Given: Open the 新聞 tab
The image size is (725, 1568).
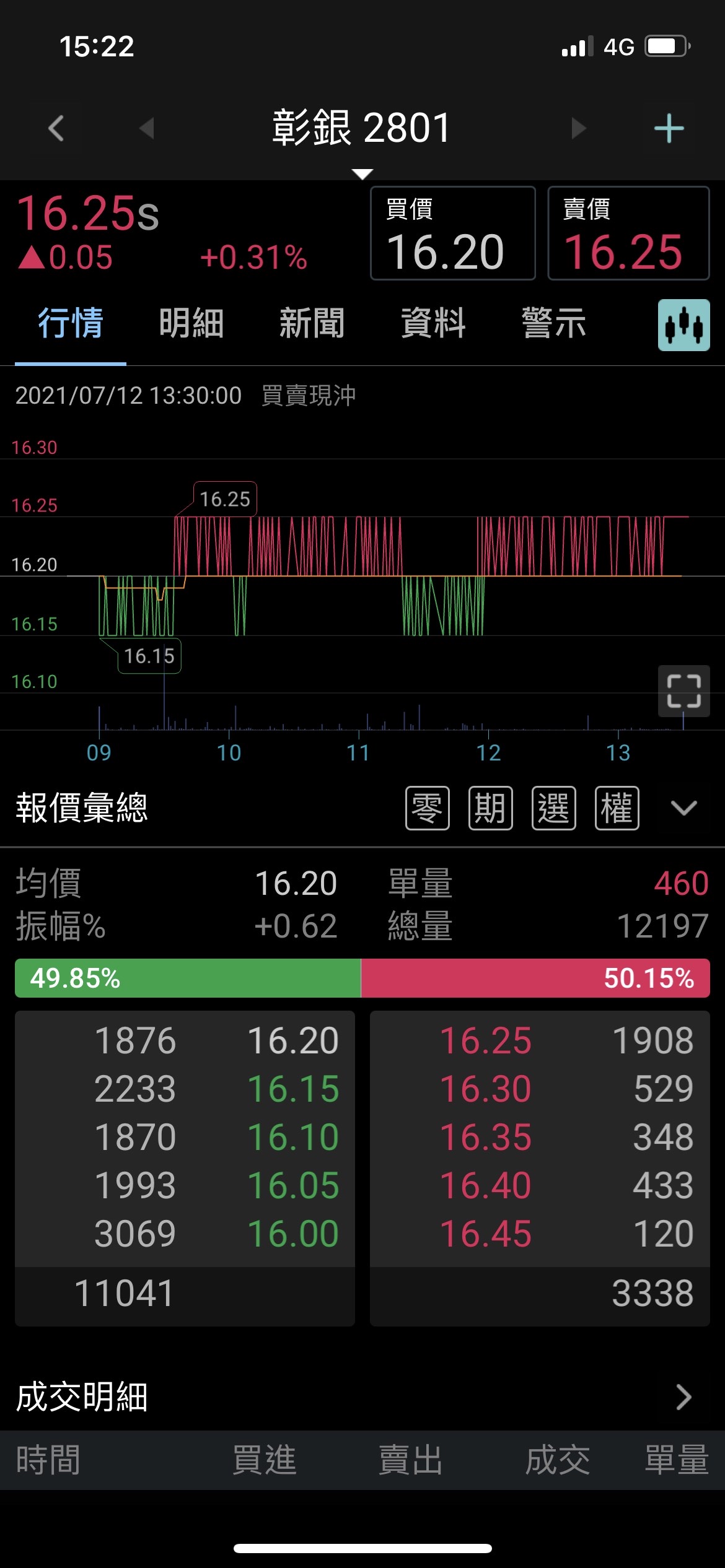Looking at the screenshot, I should coord(312,323).
